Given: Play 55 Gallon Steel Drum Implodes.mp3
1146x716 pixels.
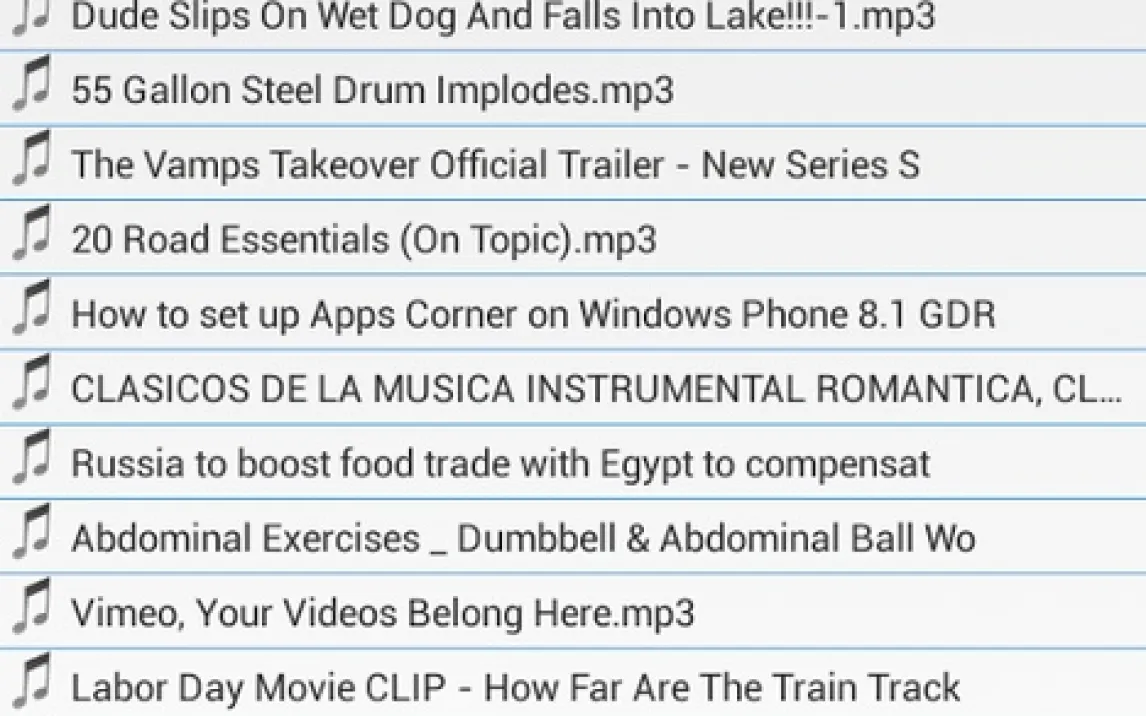Looking at the screenshot, I should [372, 91].
